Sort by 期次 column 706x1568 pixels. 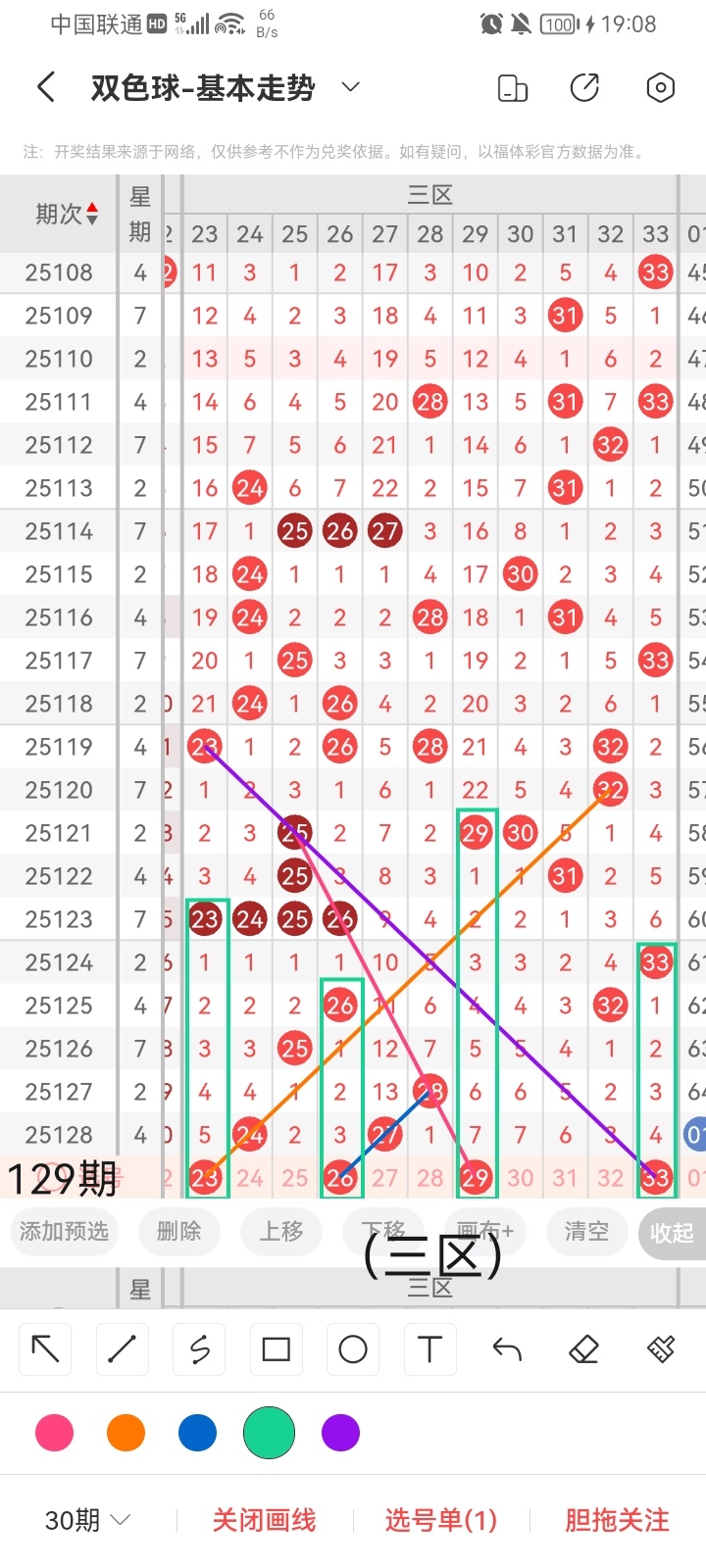pyautogui.click(x=67, y=214)
